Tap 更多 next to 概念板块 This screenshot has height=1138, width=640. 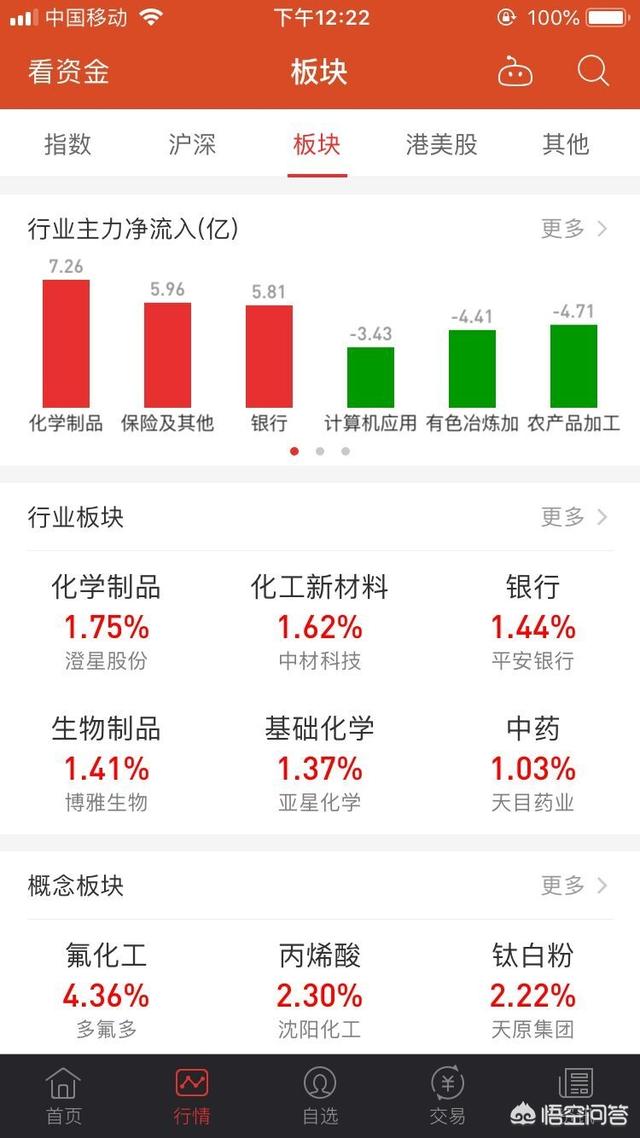[574, 885]
